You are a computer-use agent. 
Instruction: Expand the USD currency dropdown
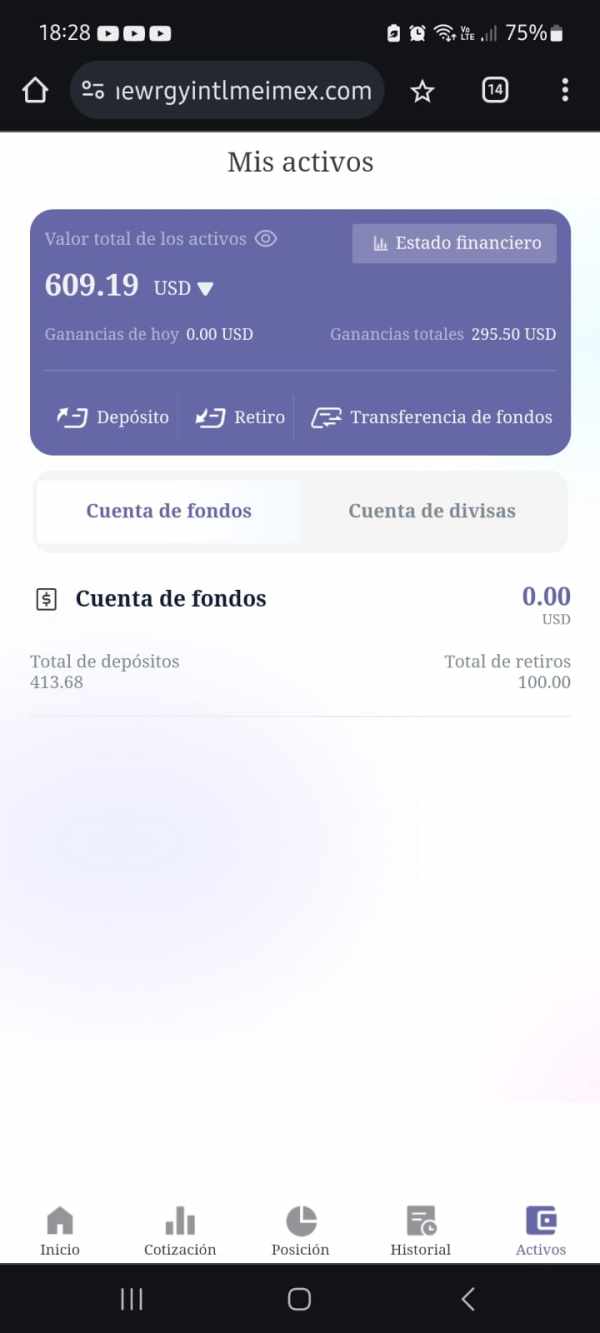point(184,288)
